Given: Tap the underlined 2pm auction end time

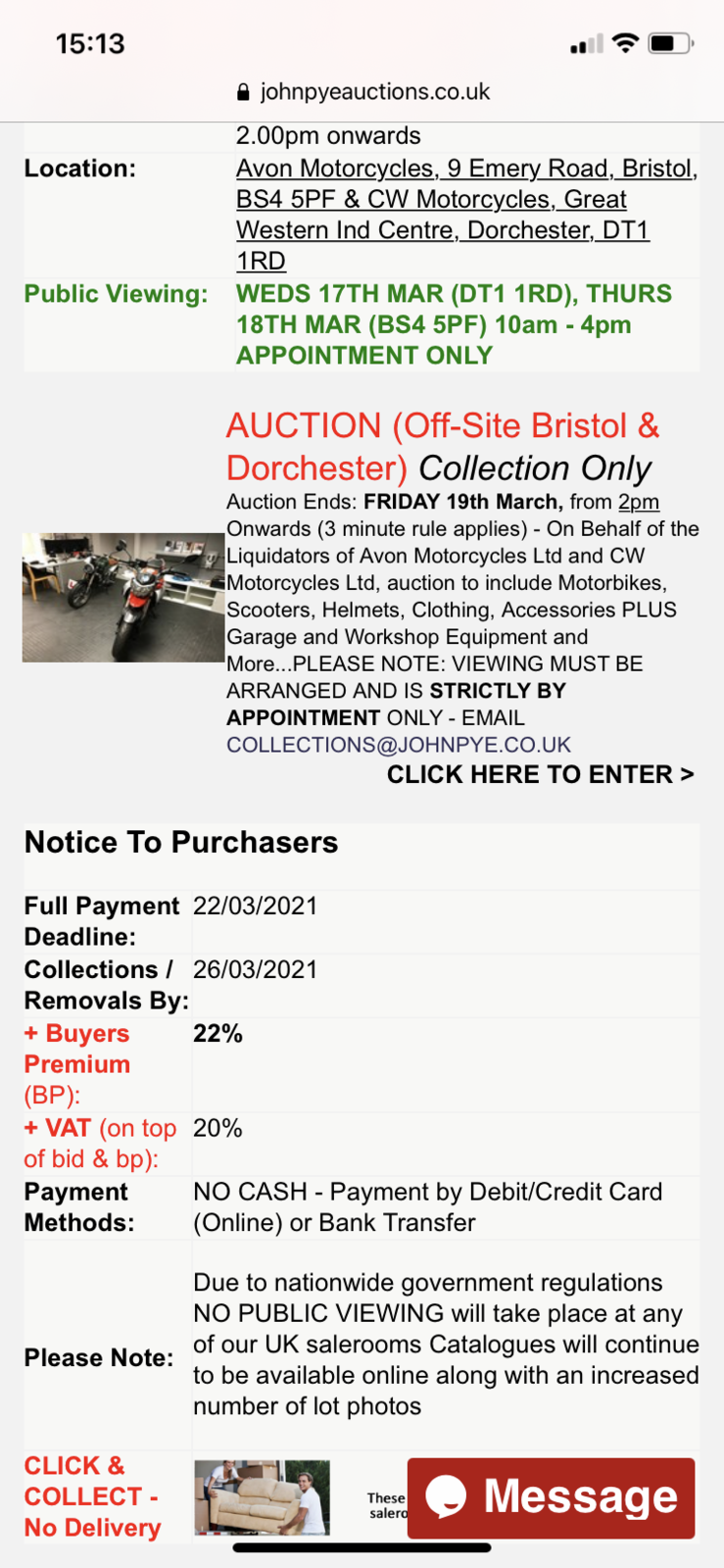Looking at the screenshot, I should point(639,502).
